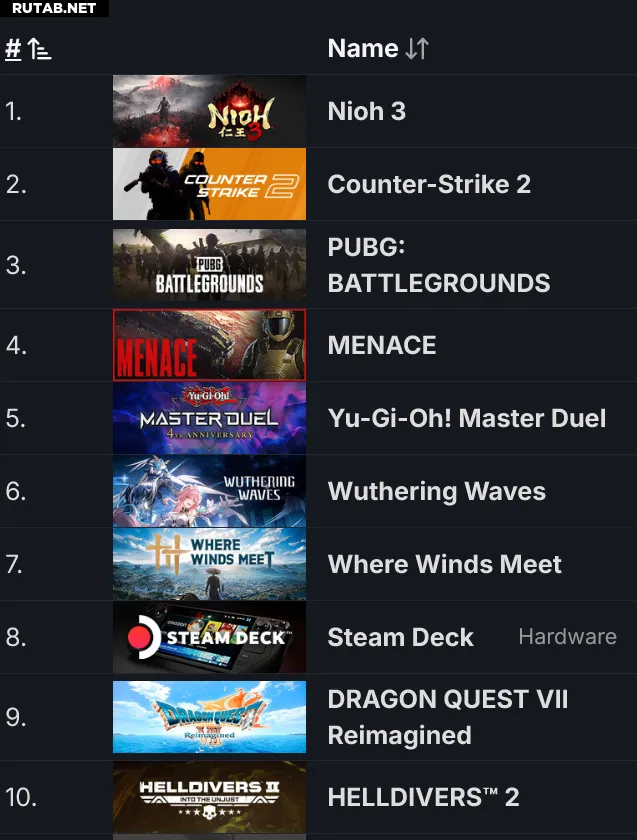View the MENACE game row
This screenshot has width=637, height=840.
tap(382, 345)
